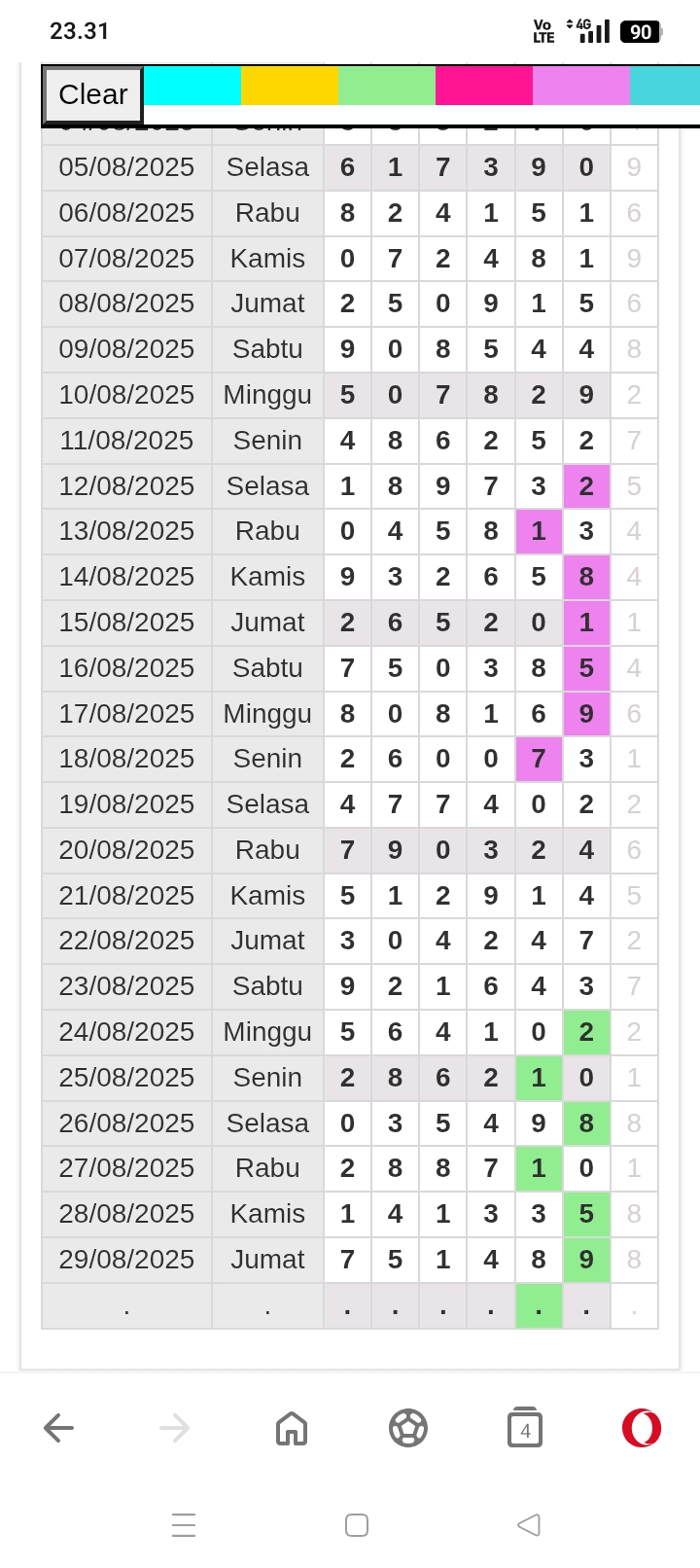700x1568 pixels.
Task: Open the tab switcher showing 4 tabs
Action: coord(525,1428)
